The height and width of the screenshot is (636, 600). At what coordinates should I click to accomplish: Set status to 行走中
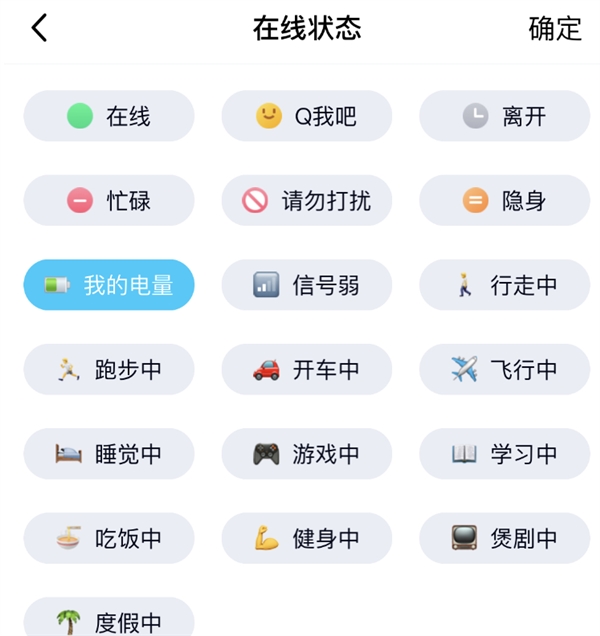tap(504, 285)
